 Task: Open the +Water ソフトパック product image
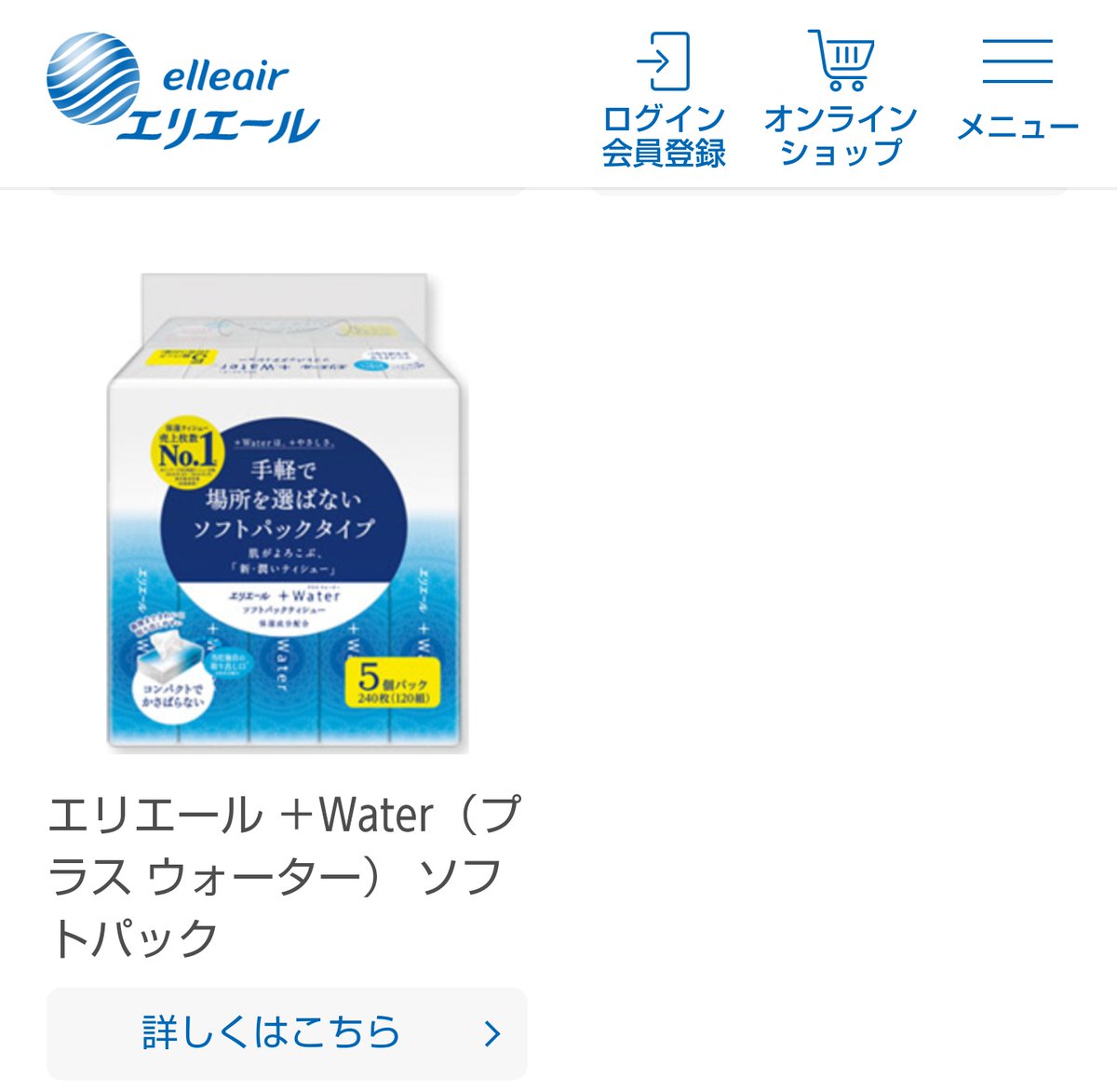[287, 513]
